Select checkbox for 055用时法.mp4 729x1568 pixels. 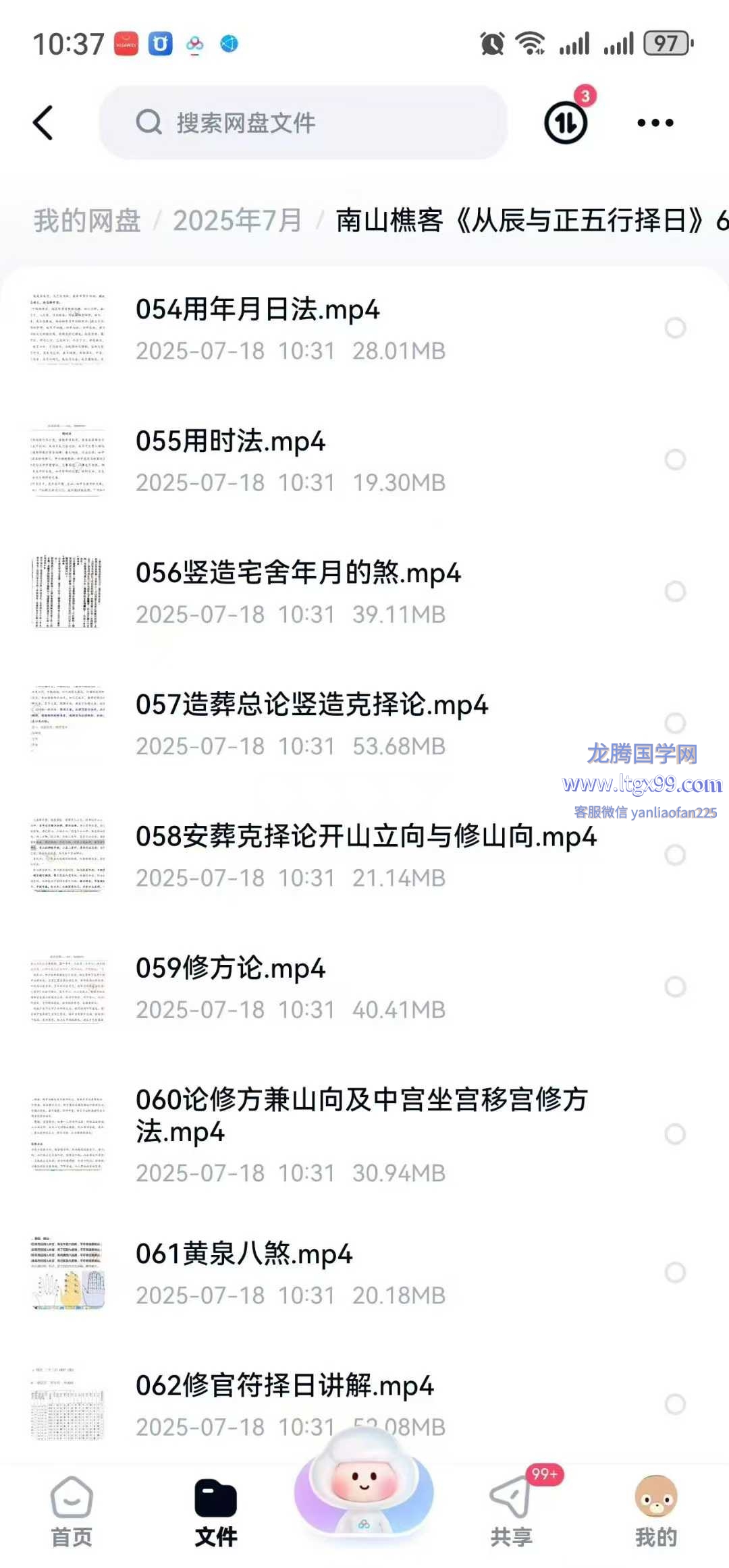pos(675,459)
